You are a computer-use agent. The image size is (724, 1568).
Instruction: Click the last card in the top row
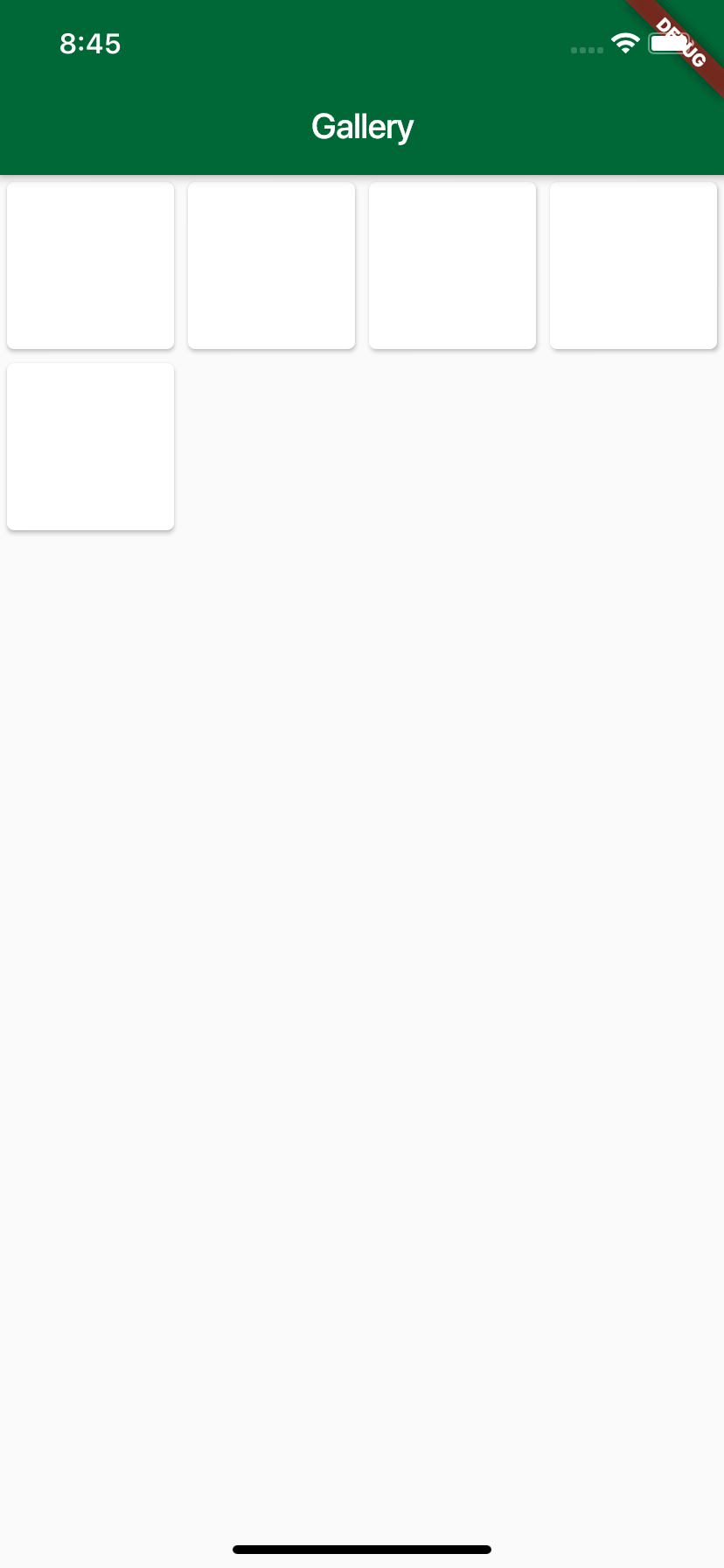point(633,265)
